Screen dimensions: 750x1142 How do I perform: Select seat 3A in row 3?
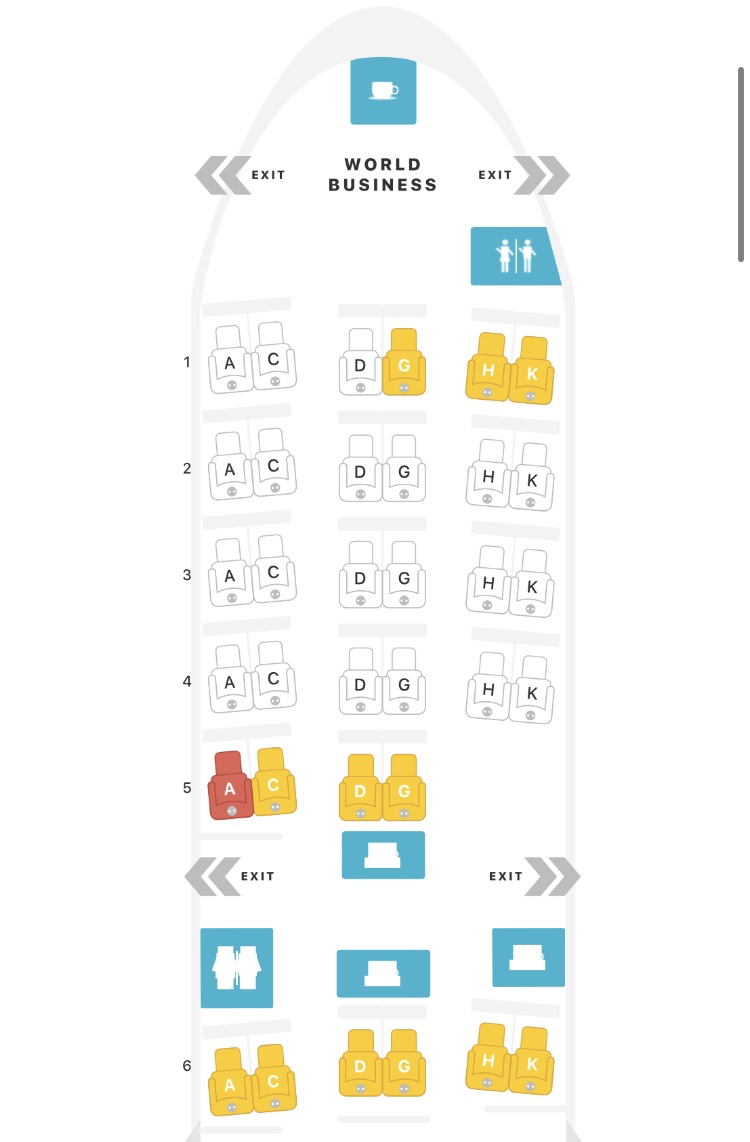coord(230,576)
